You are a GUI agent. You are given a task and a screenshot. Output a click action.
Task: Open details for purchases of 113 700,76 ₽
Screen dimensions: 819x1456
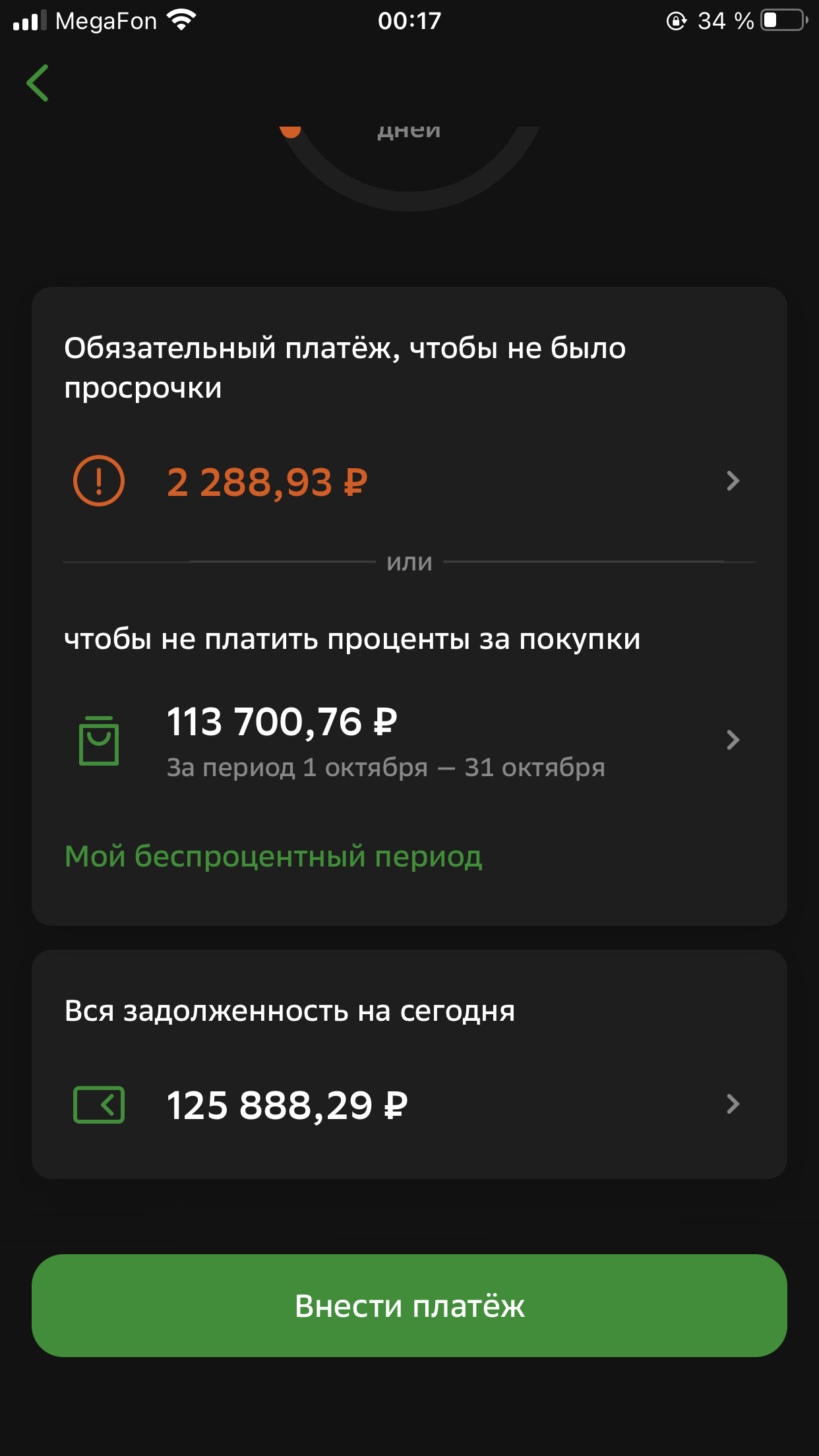pos(732,741)
